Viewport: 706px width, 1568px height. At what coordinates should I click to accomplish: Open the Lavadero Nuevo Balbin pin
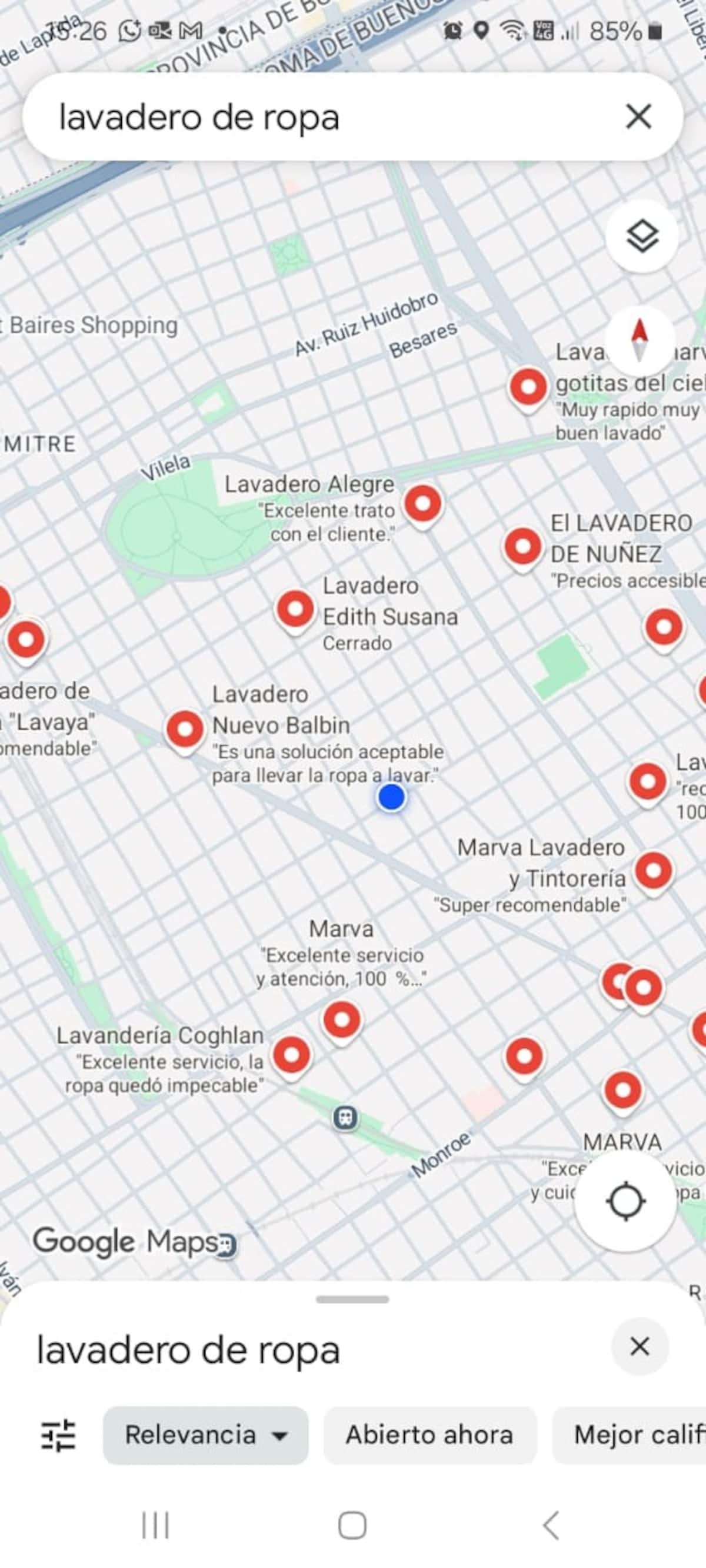tap(185, 729)
